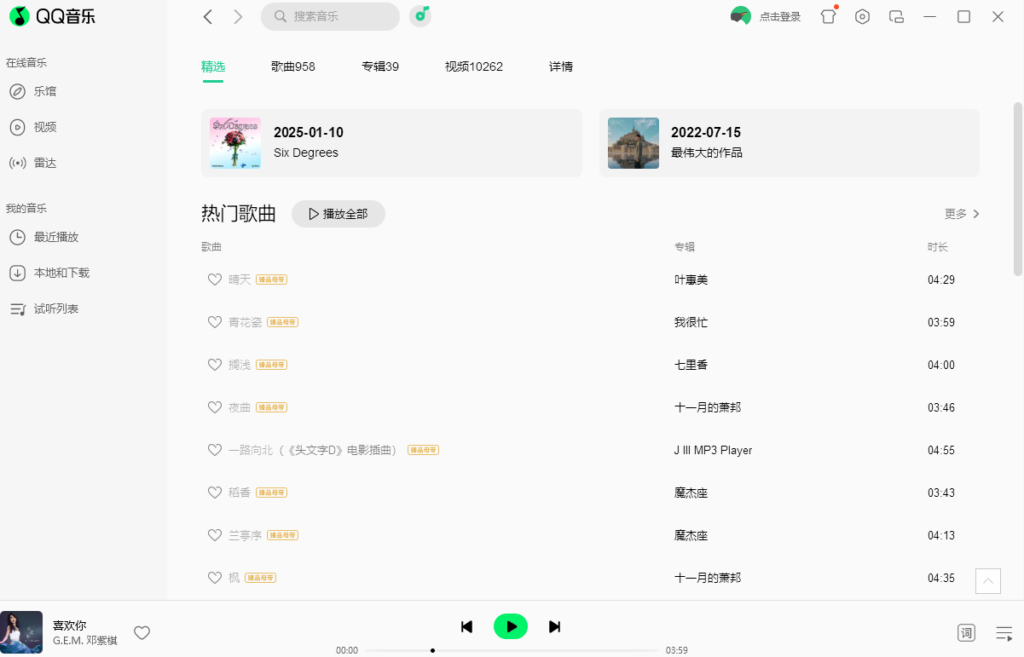Open the 最伟大的作品 album card
The height and width of the screenshot is (657, 1024).
coord(789,143)
